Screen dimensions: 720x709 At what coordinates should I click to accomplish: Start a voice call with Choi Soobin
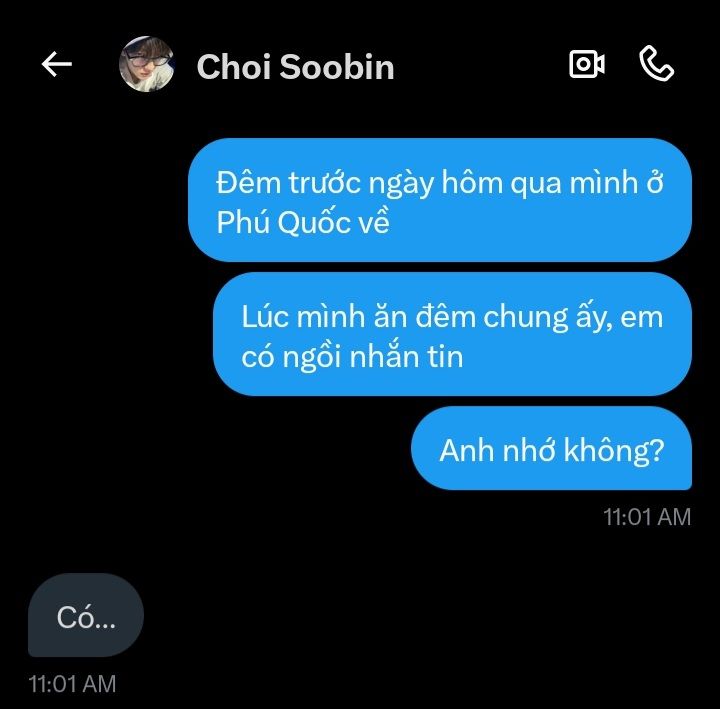656,65
